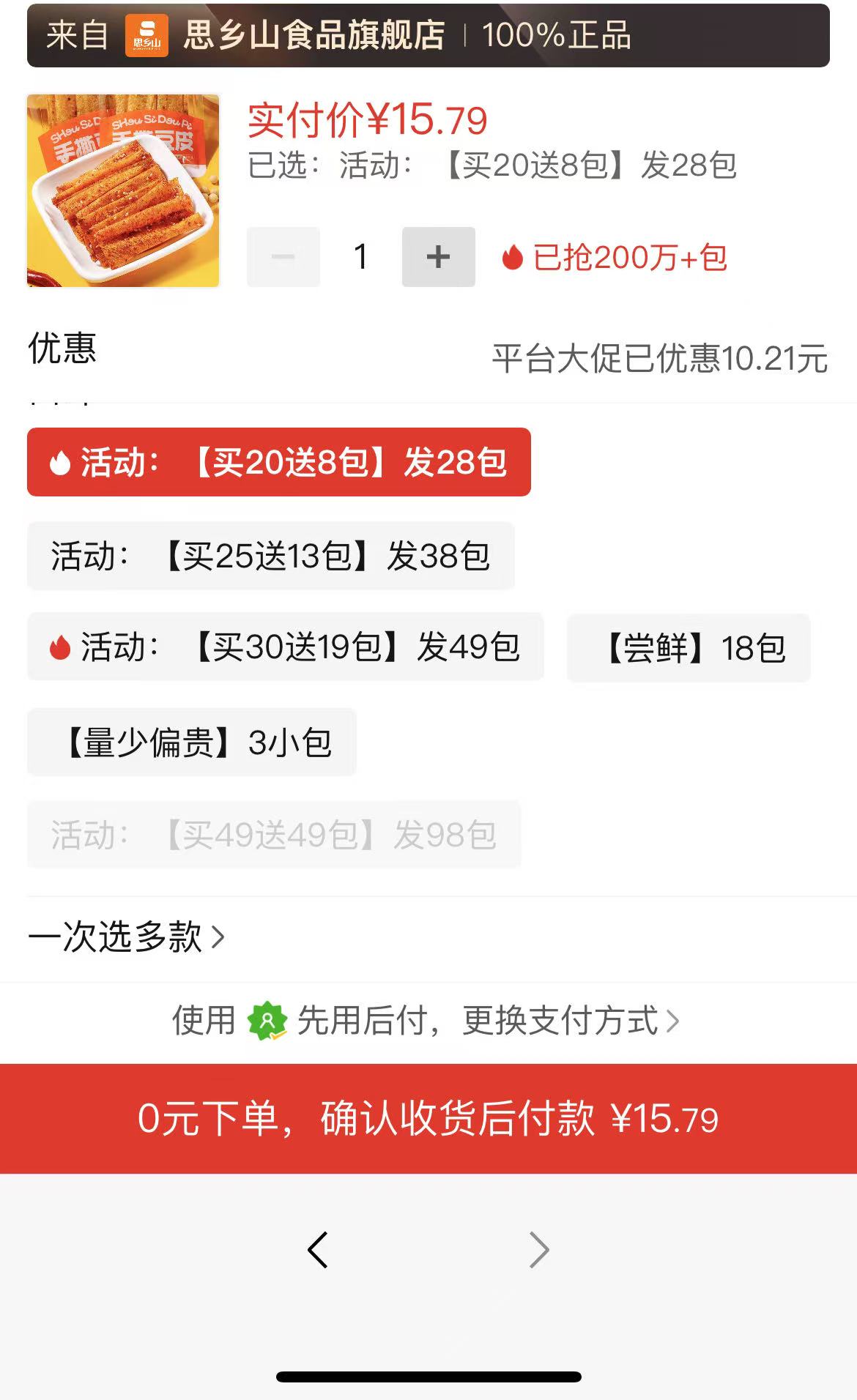The image size is (857, 1400).
Task: Change payment method via 更换支付方式
Action: coord(570,1020)
